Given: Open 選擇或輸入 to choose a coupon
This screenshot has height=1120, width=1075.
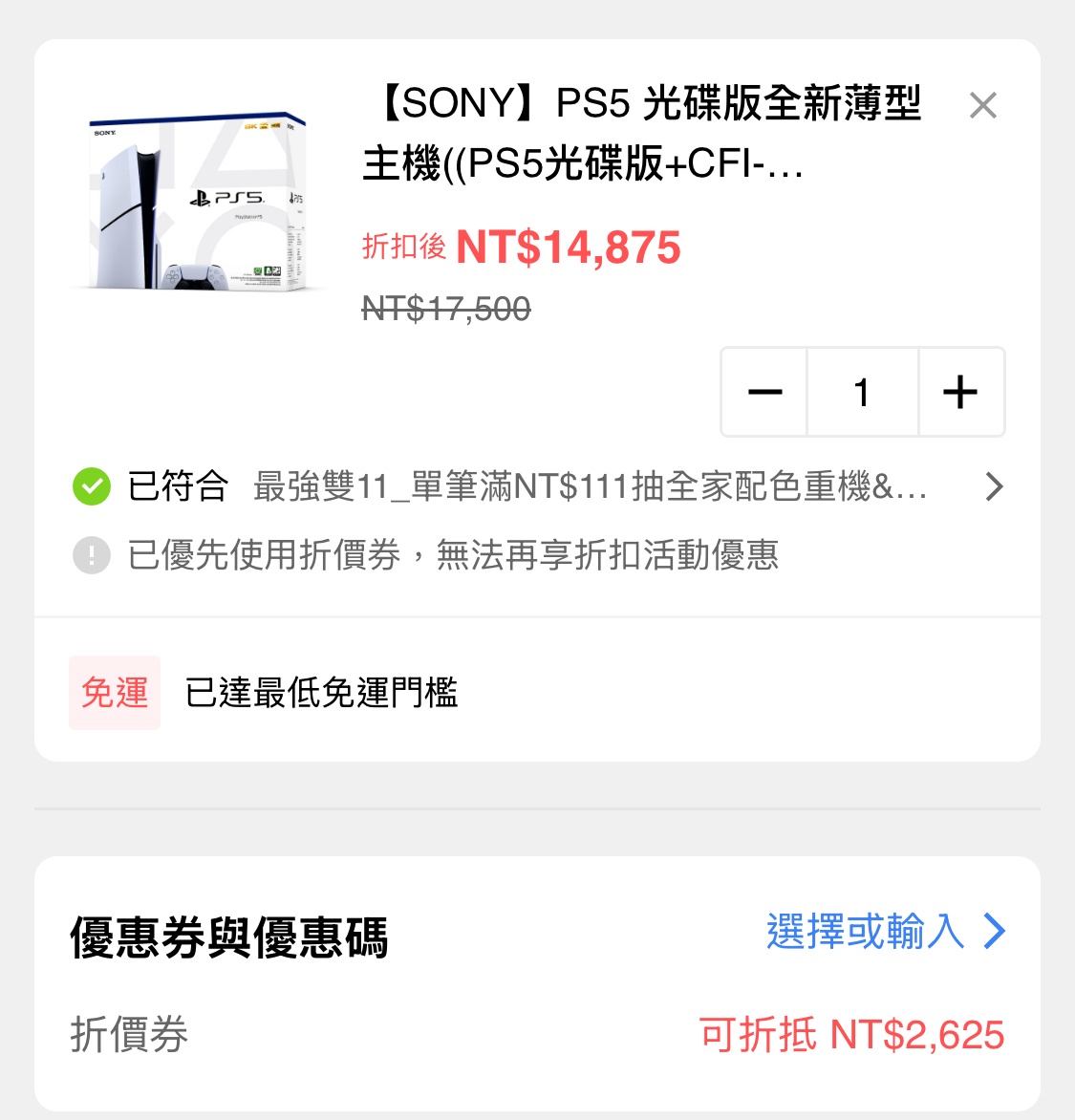Looking at the screenshot, I should pyautogui.click(x=885, y=931).
